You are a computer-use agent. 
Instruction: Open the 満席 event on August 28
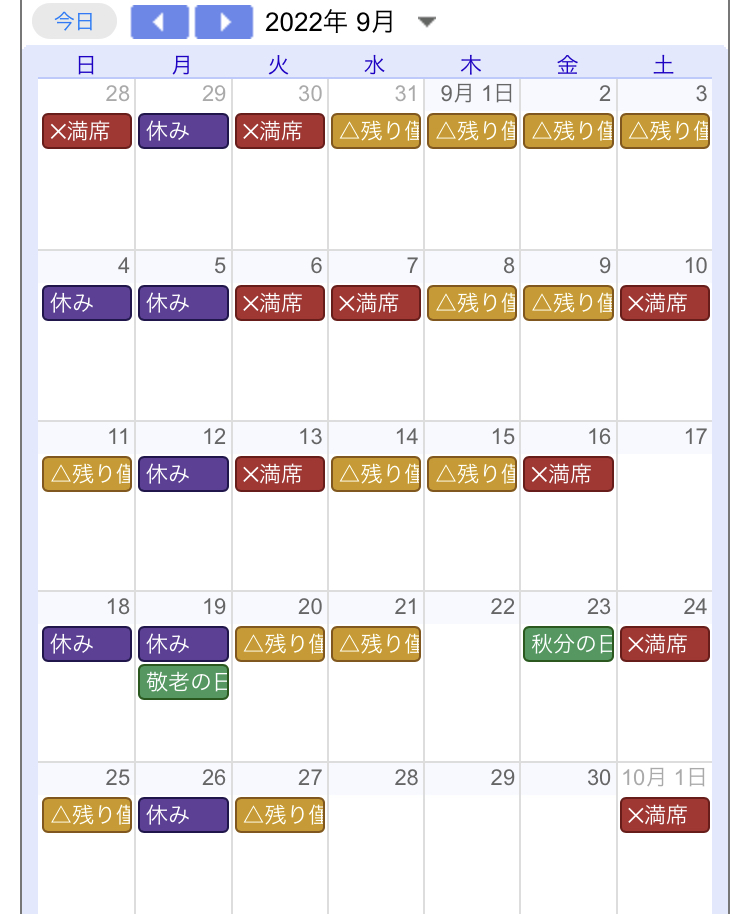tap(87, 132)
